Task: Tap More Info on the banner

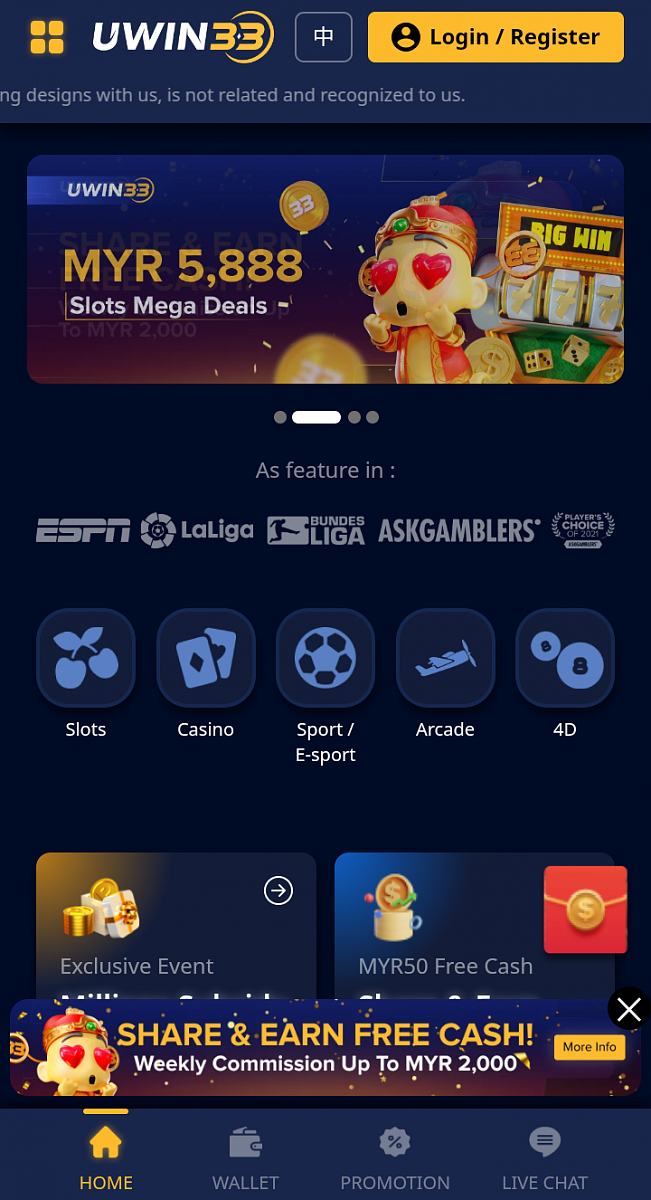Action: 589,1047
